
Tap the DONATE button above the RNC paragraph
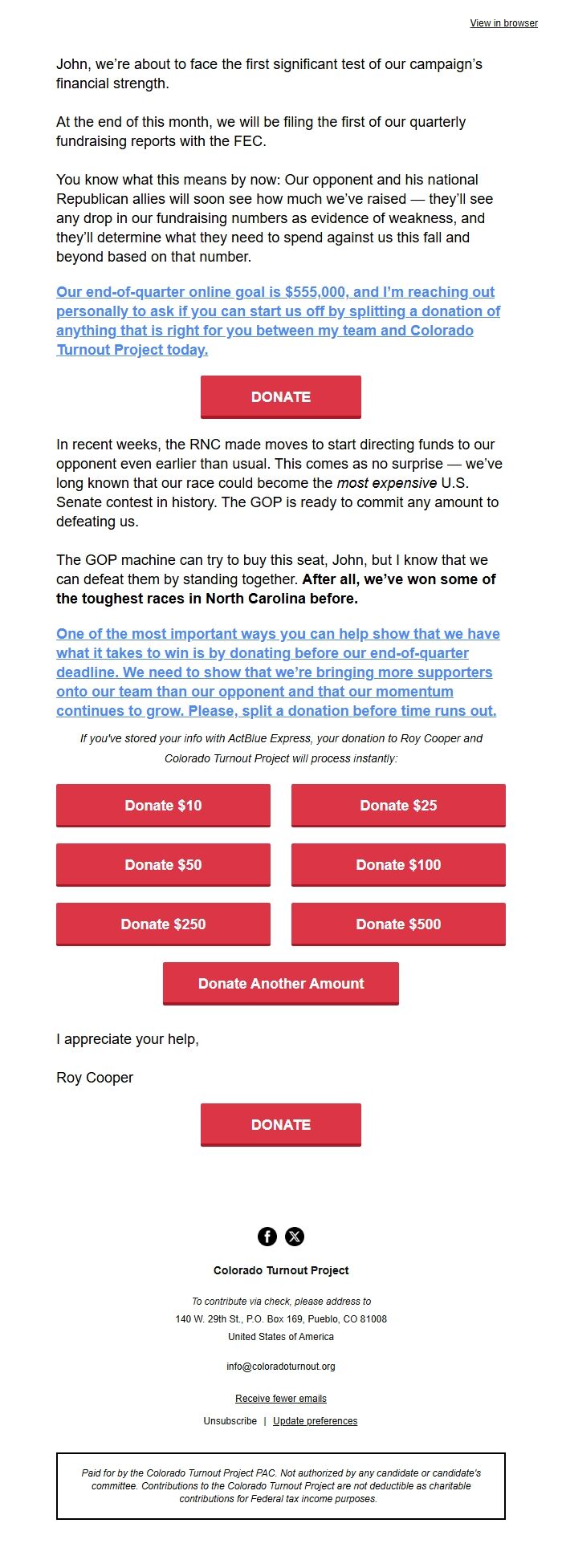coord(281,396)
